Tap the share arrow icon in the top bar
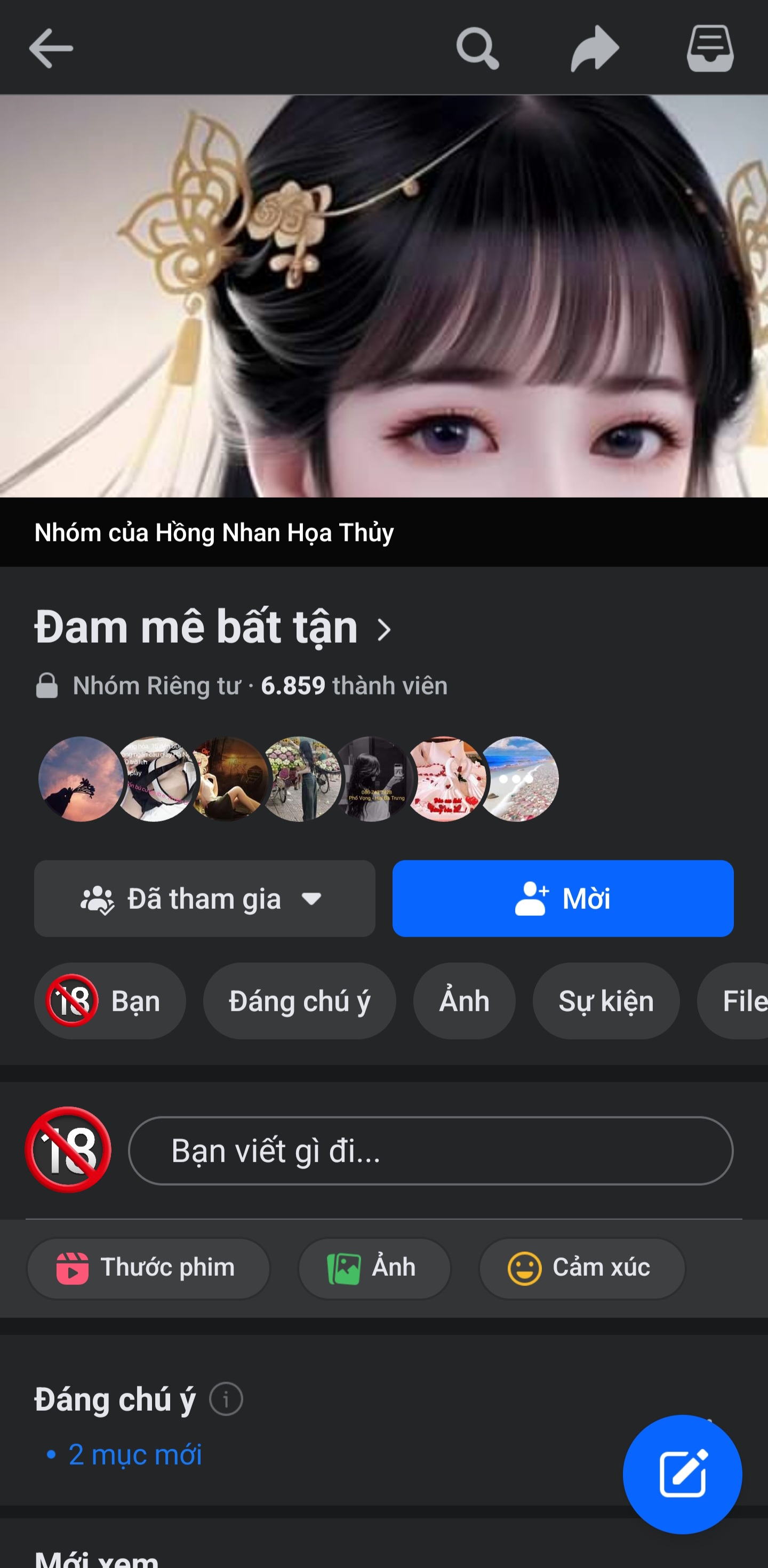 click(594, 47)
